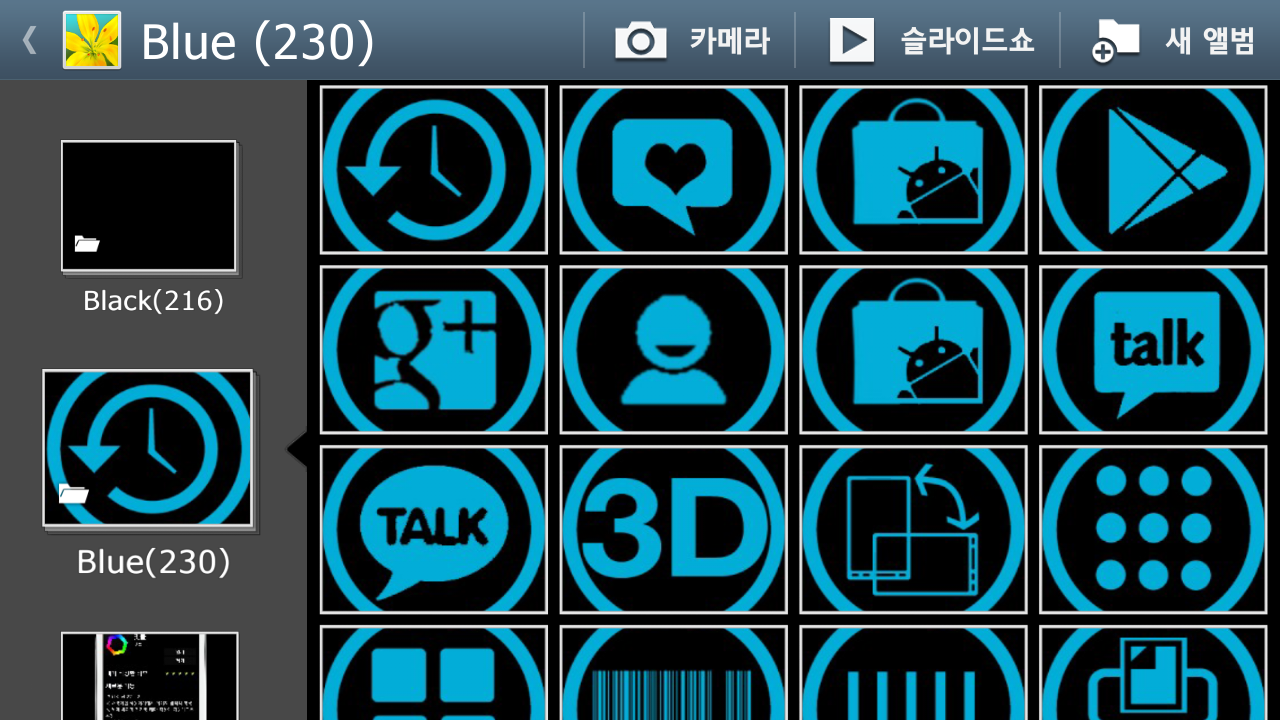Open the Play Store triangle image

tap(1153, 169)
